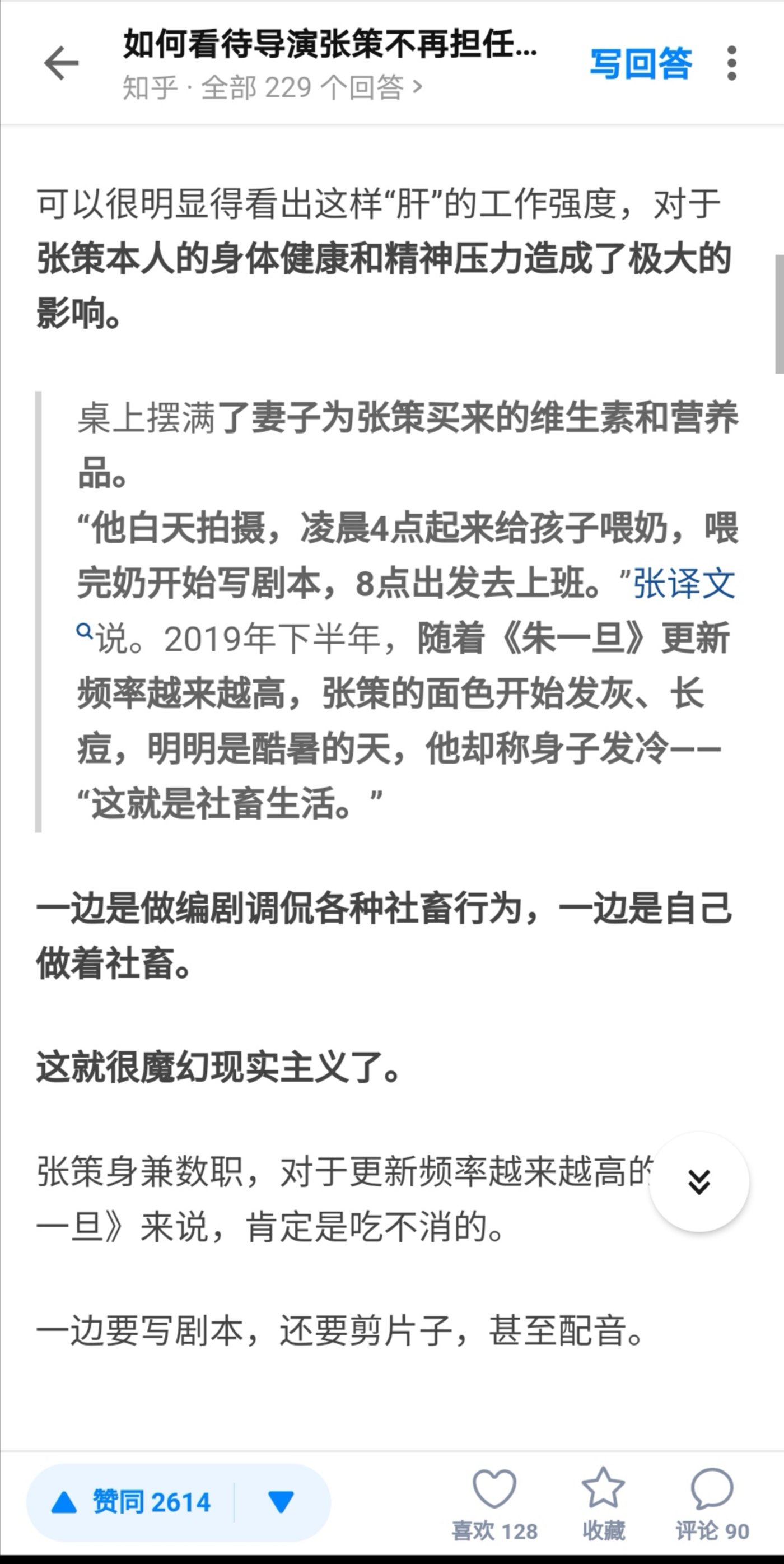Viewport: 784px width, 1564px height.
Task: Open the three-dot overflow menu
Action: pyautogui.click(x=731, y=63)
